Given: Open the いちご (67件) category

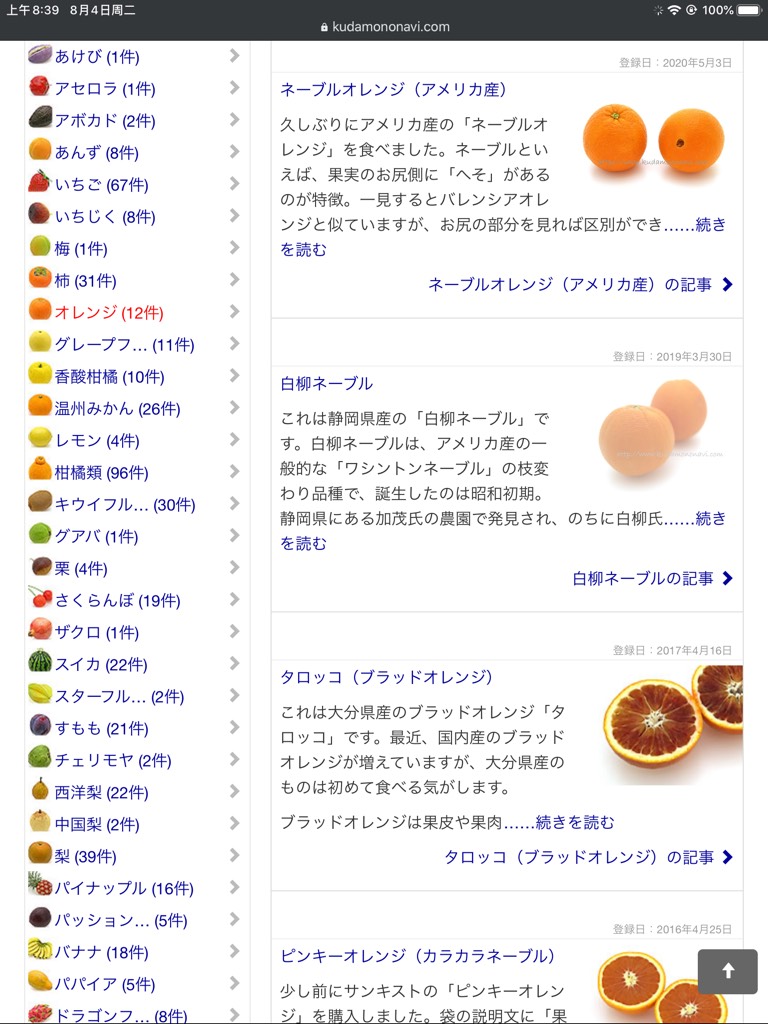Looking at the screenshot, I should [x=101, y=185].
